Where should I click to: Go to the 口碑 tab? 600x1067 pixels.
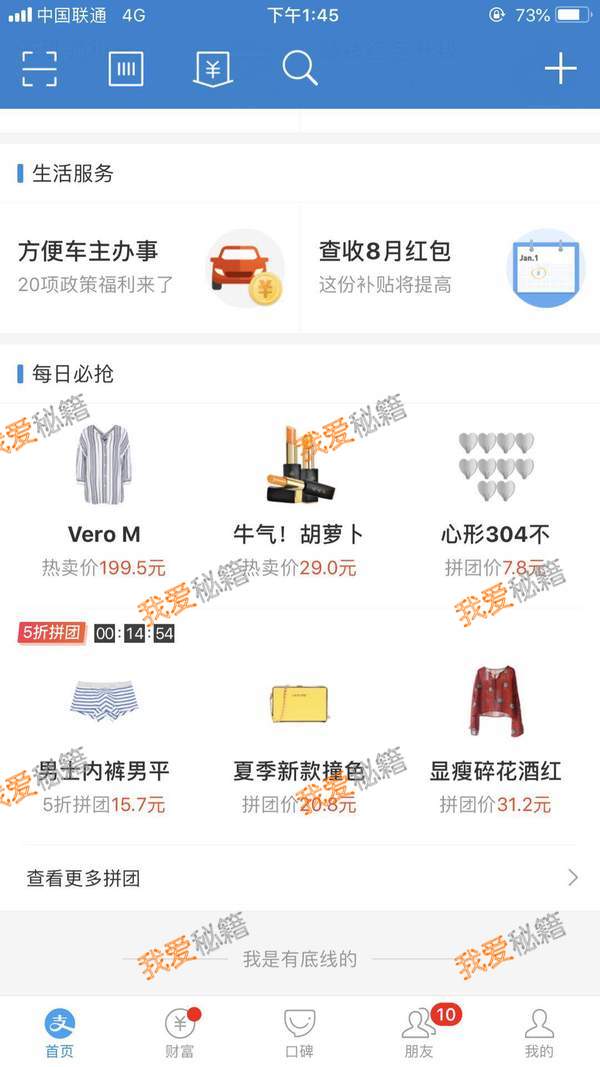[300, 1033]
